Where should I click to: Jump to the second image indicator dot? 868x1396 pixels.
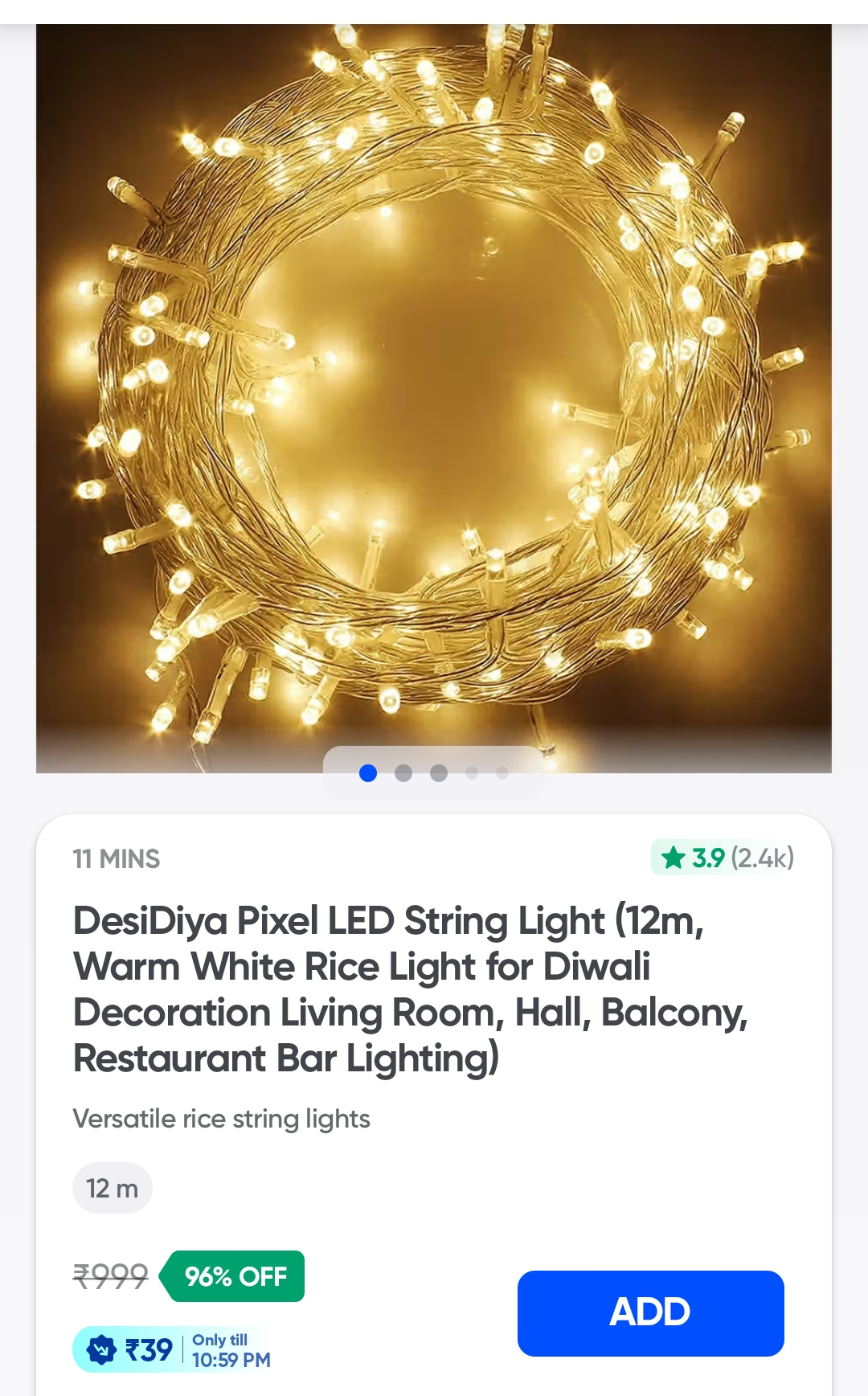click(403, 773)
